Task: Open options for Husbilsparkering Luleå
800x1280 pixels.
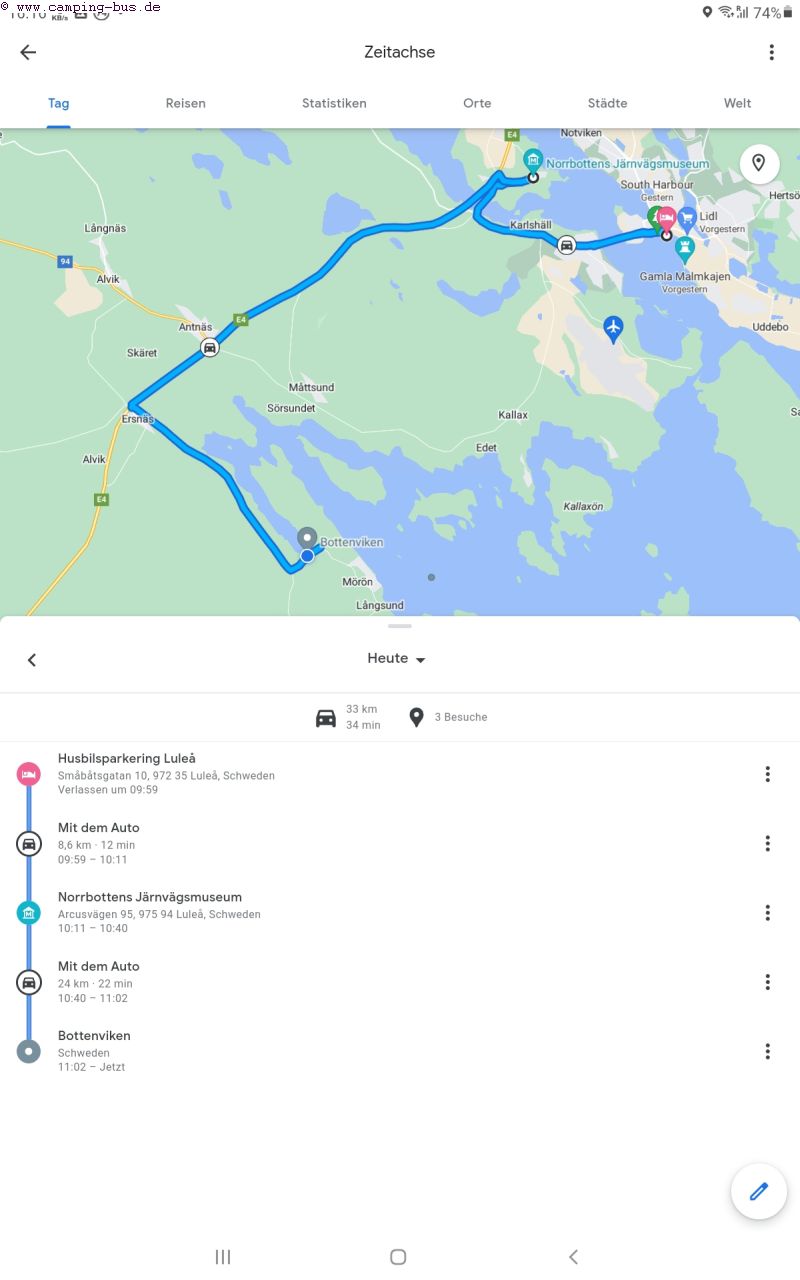Action: (x=767, y=774)
